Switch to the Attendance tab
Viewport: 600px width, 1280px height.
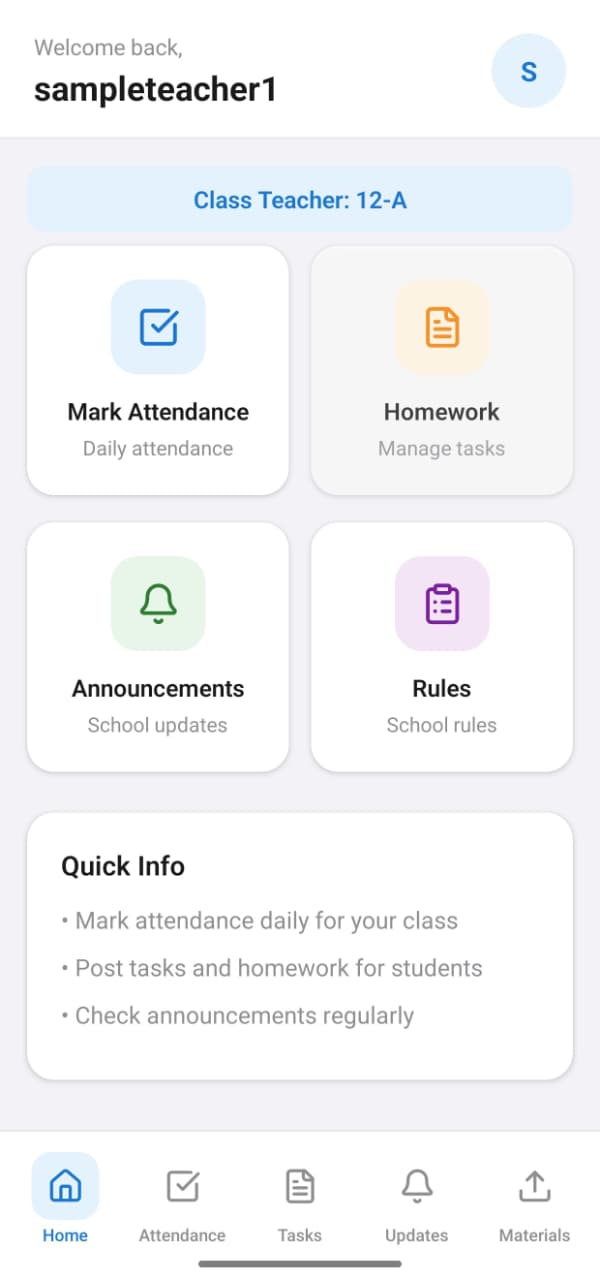pos(182,1199)
